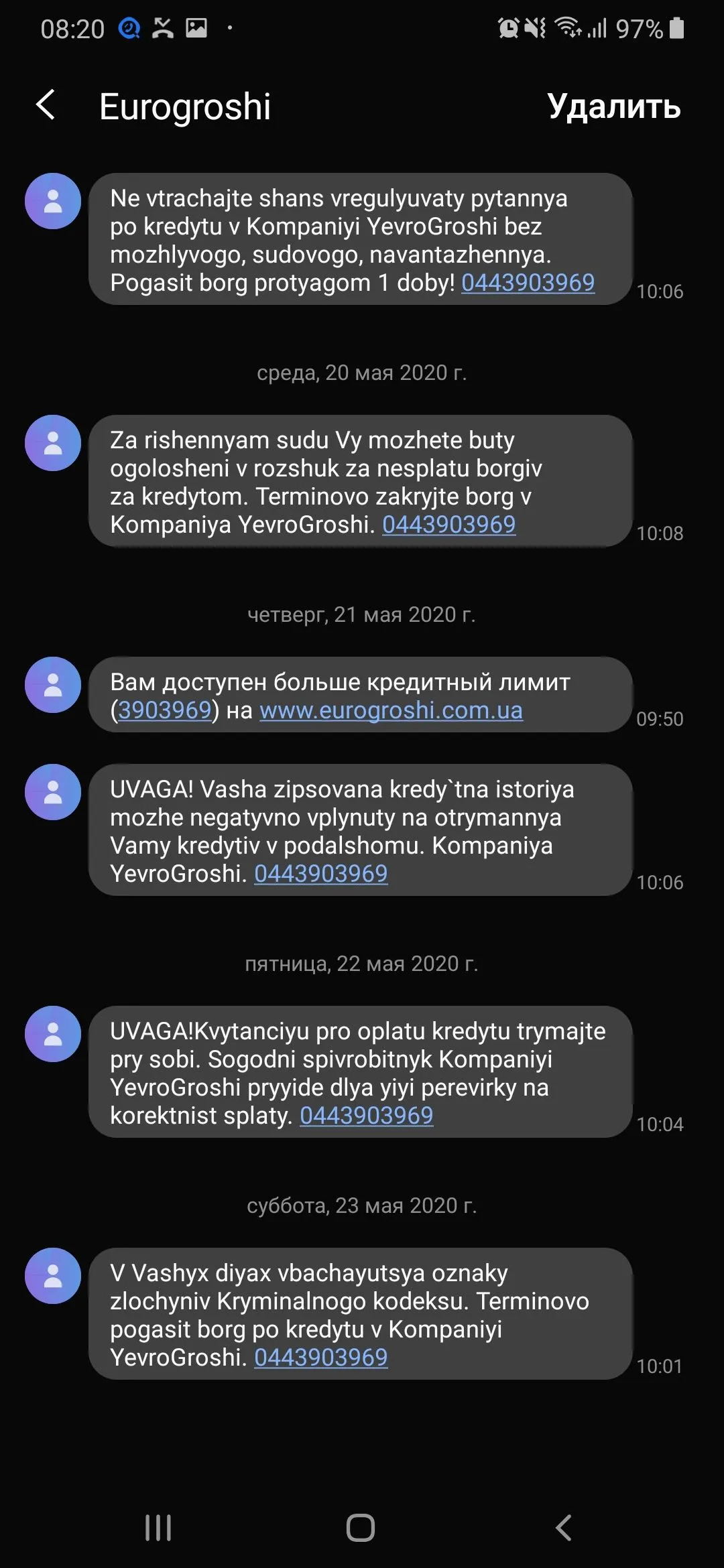Call the number in the Kryminalnogo kodeksu message

320,1358
